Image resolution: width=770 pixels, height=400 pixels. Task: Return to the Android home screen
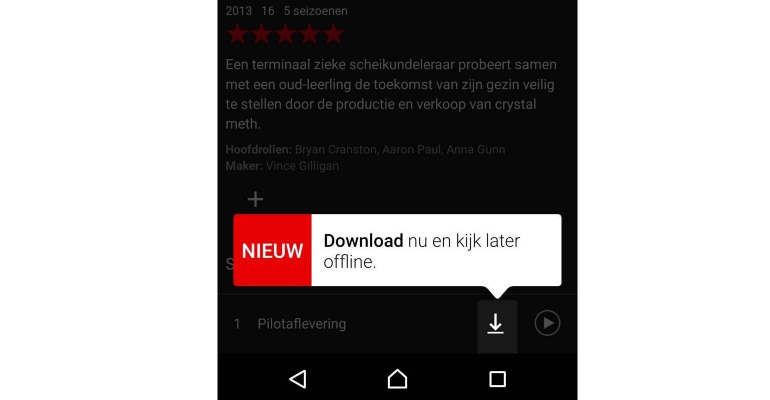pos(397,379)
